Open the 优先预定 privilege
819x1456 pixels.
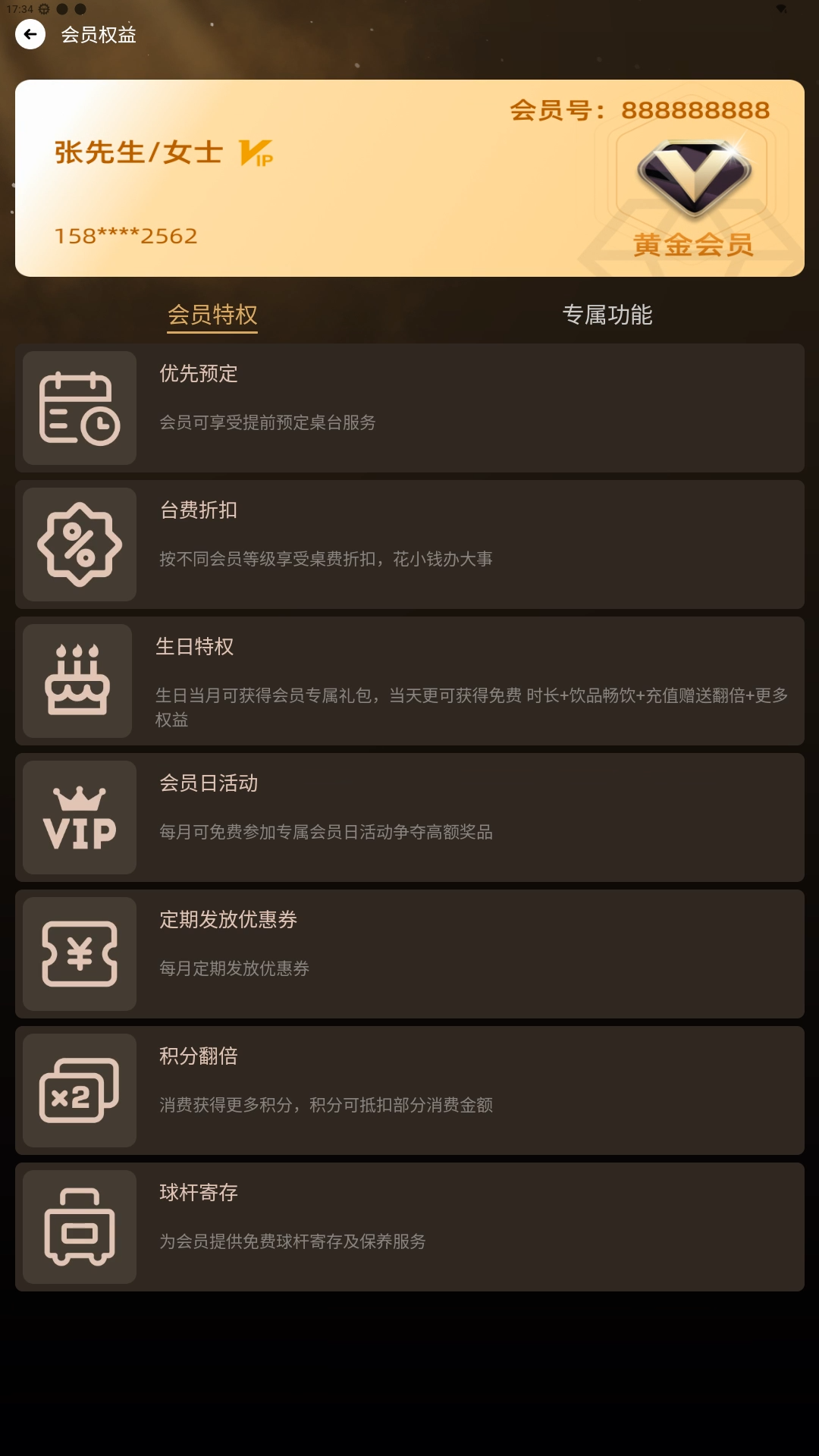pyautogui.click(x=409, y=408)
